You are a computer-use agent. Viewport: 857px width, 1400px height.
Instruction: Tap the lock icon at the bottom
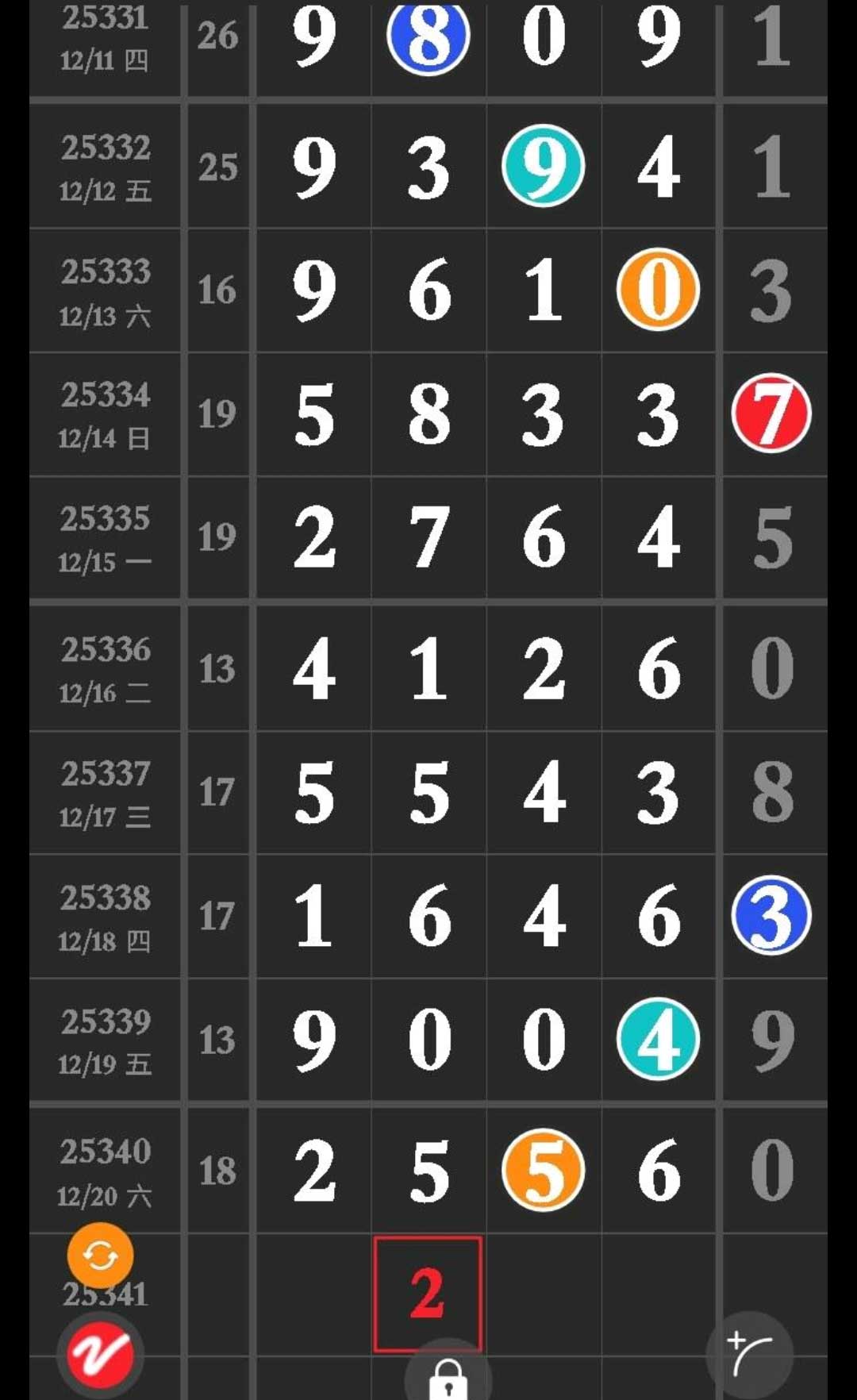(x=448, y=1377)
